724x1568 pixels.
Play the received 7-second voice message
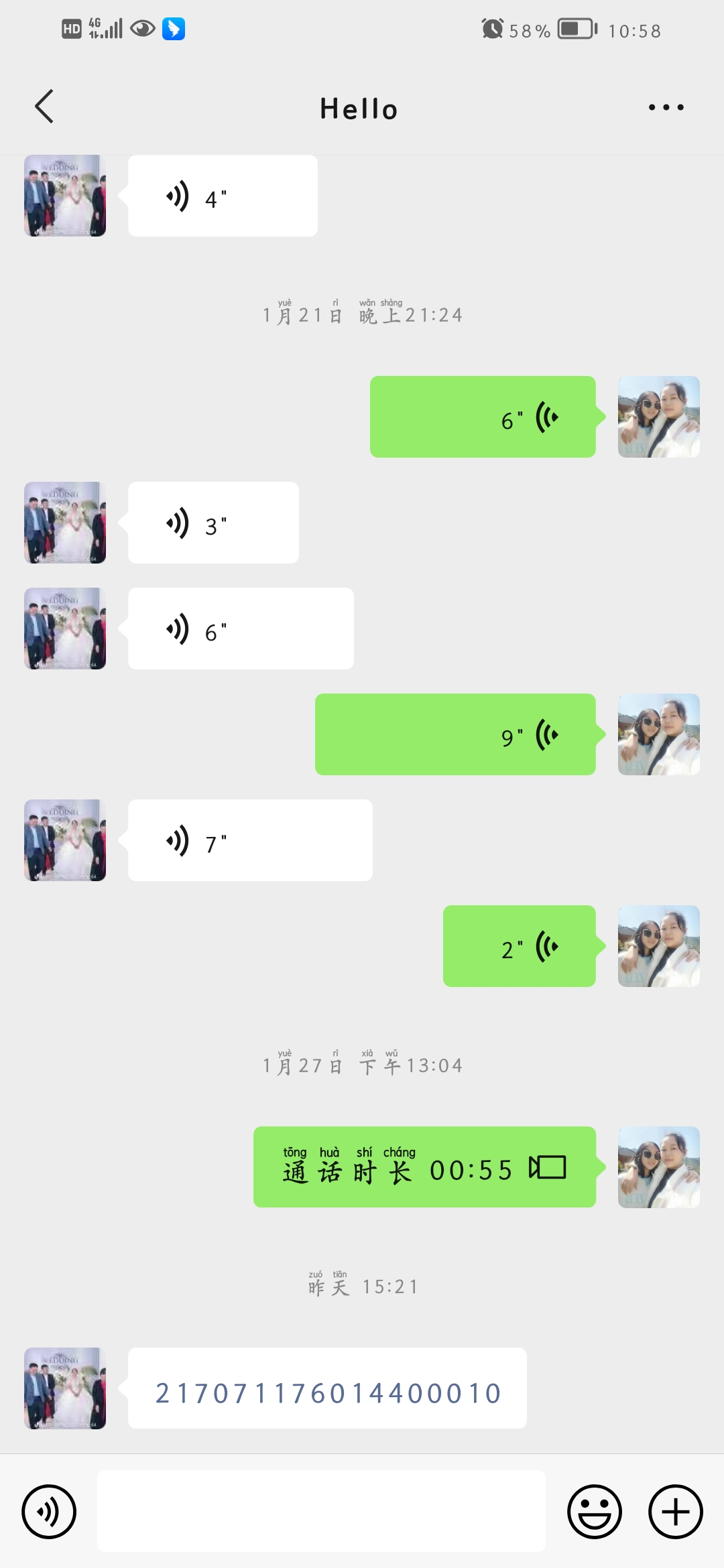pyautogui.click(x=249, y=840)
